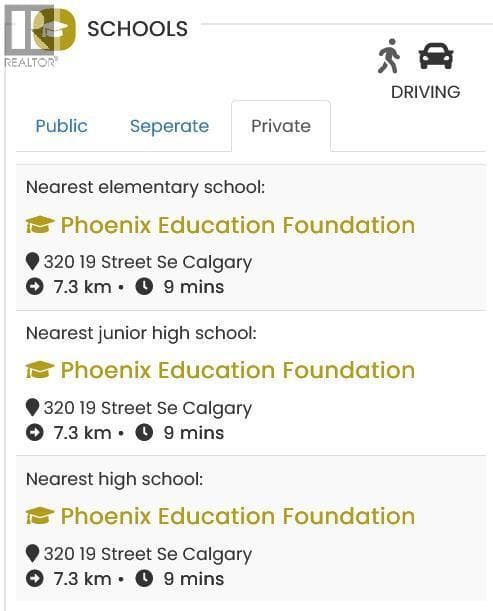Viewport: 493px width, 611px height.
Task: Select the driving car icon
Action: point(436,56)
